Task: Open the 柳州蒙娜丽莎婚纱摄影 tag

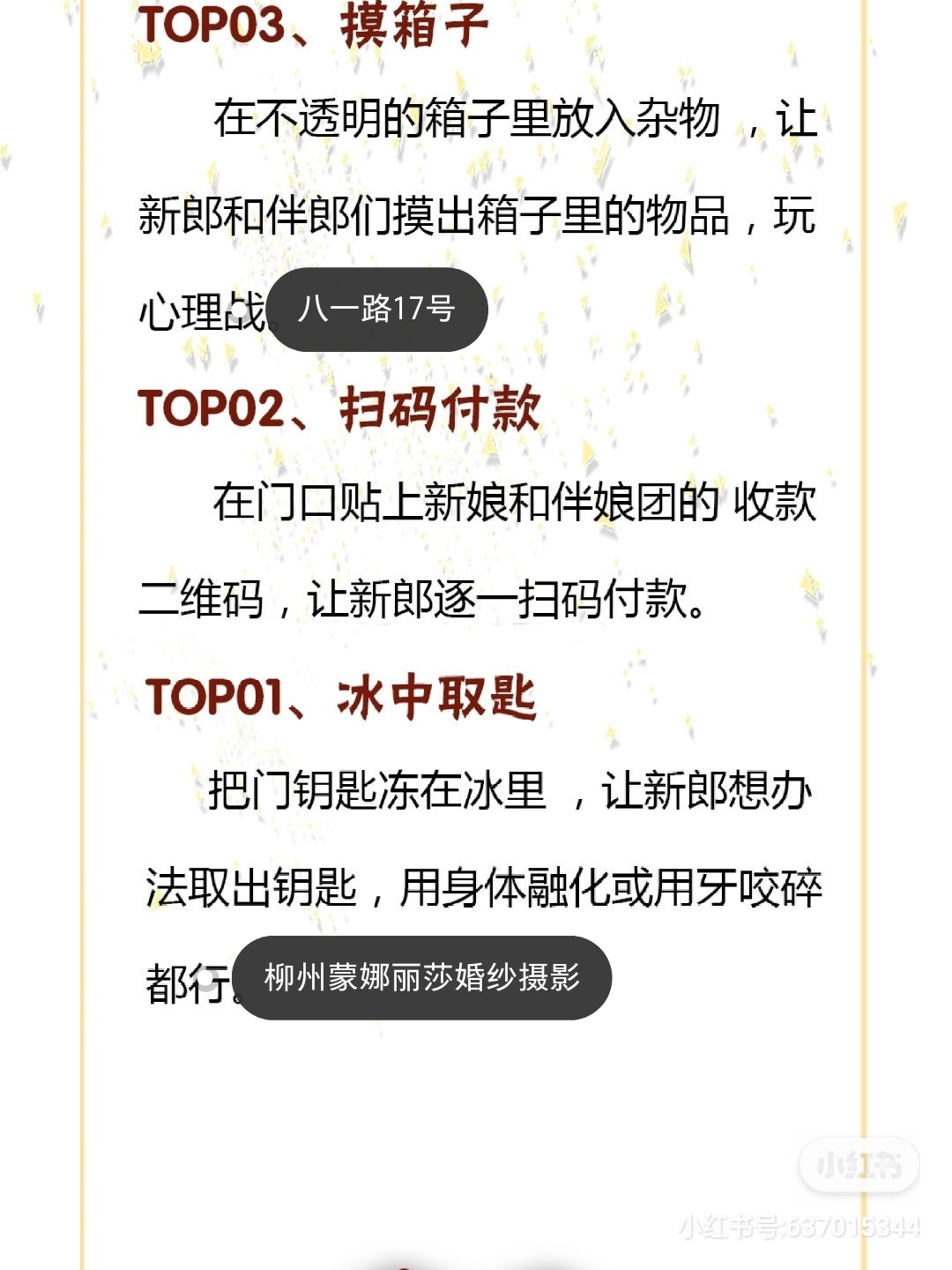Action: coord(422,978)
